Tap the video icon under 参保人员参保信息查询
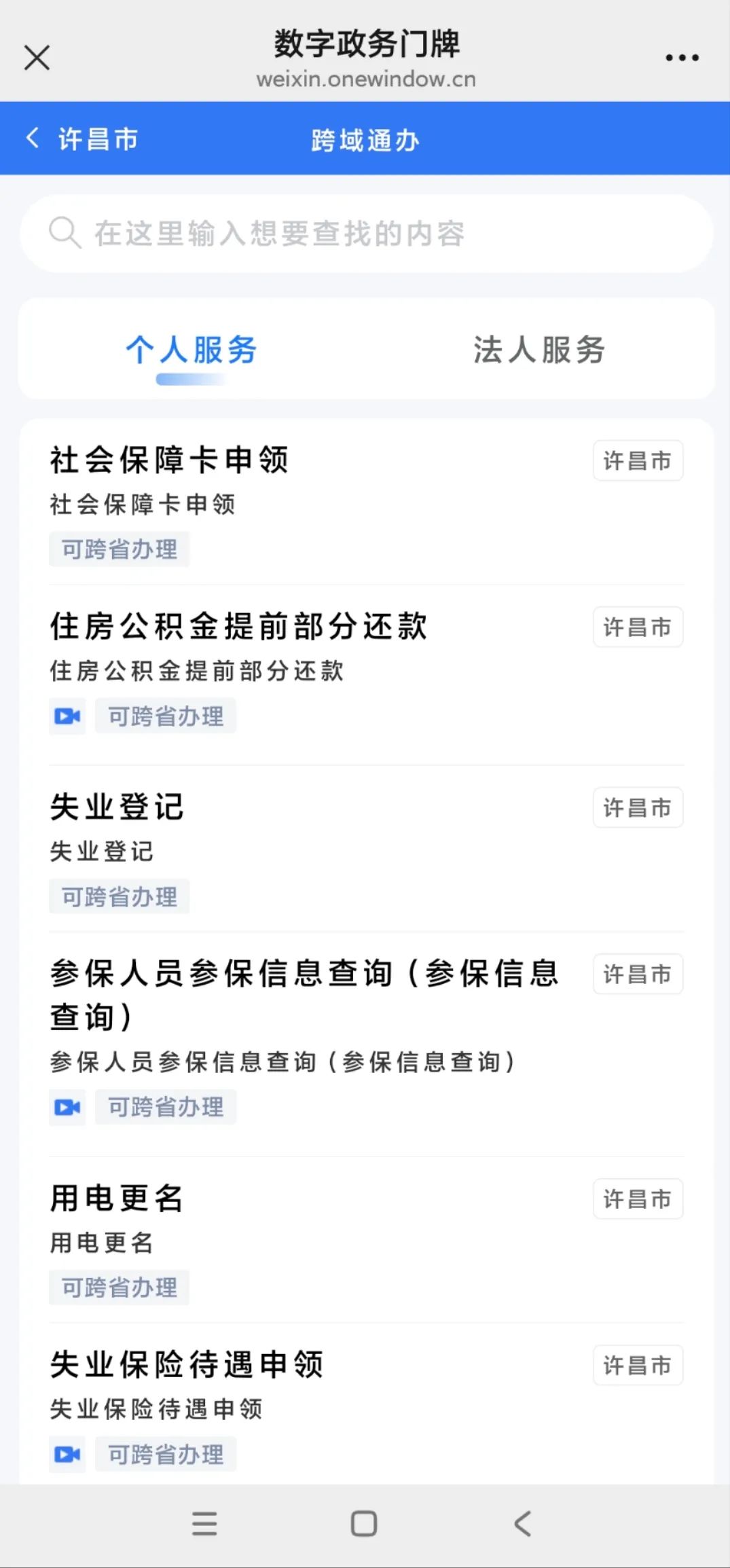The width and height of the screenshot is (730, 1568). coord(67,1108)
